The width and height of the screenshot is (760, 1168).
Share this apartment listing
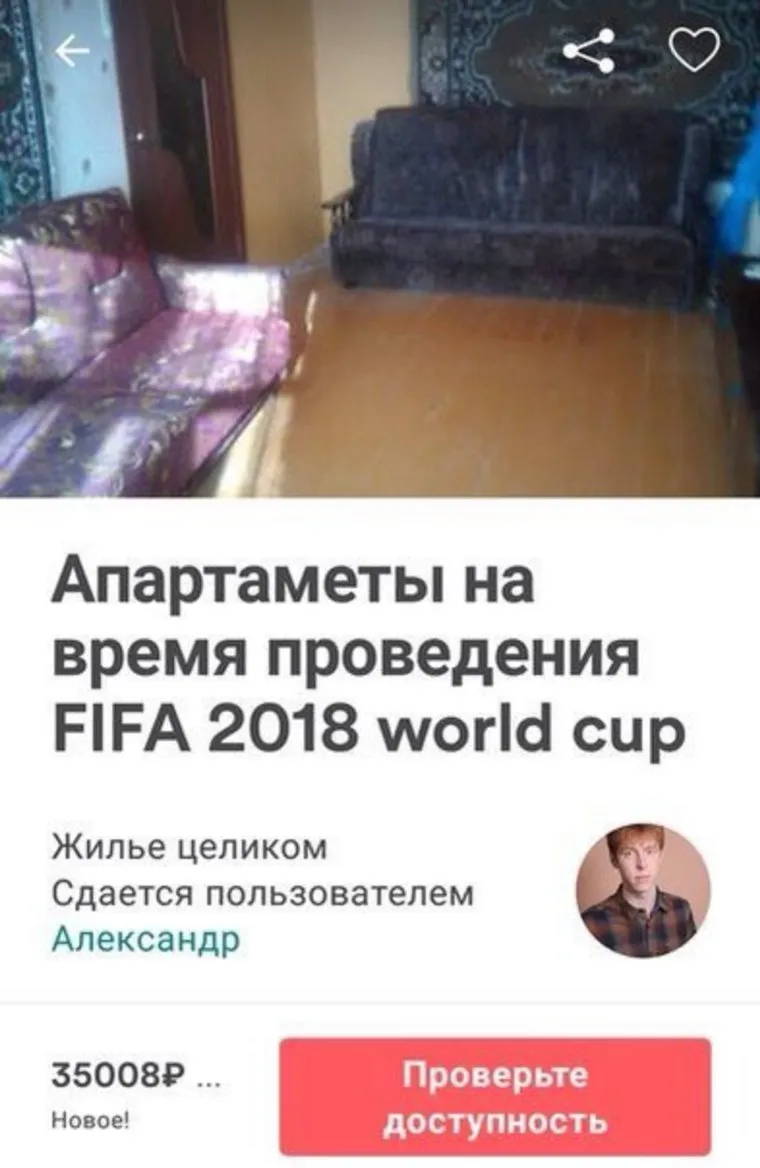[x=589, y=50]
